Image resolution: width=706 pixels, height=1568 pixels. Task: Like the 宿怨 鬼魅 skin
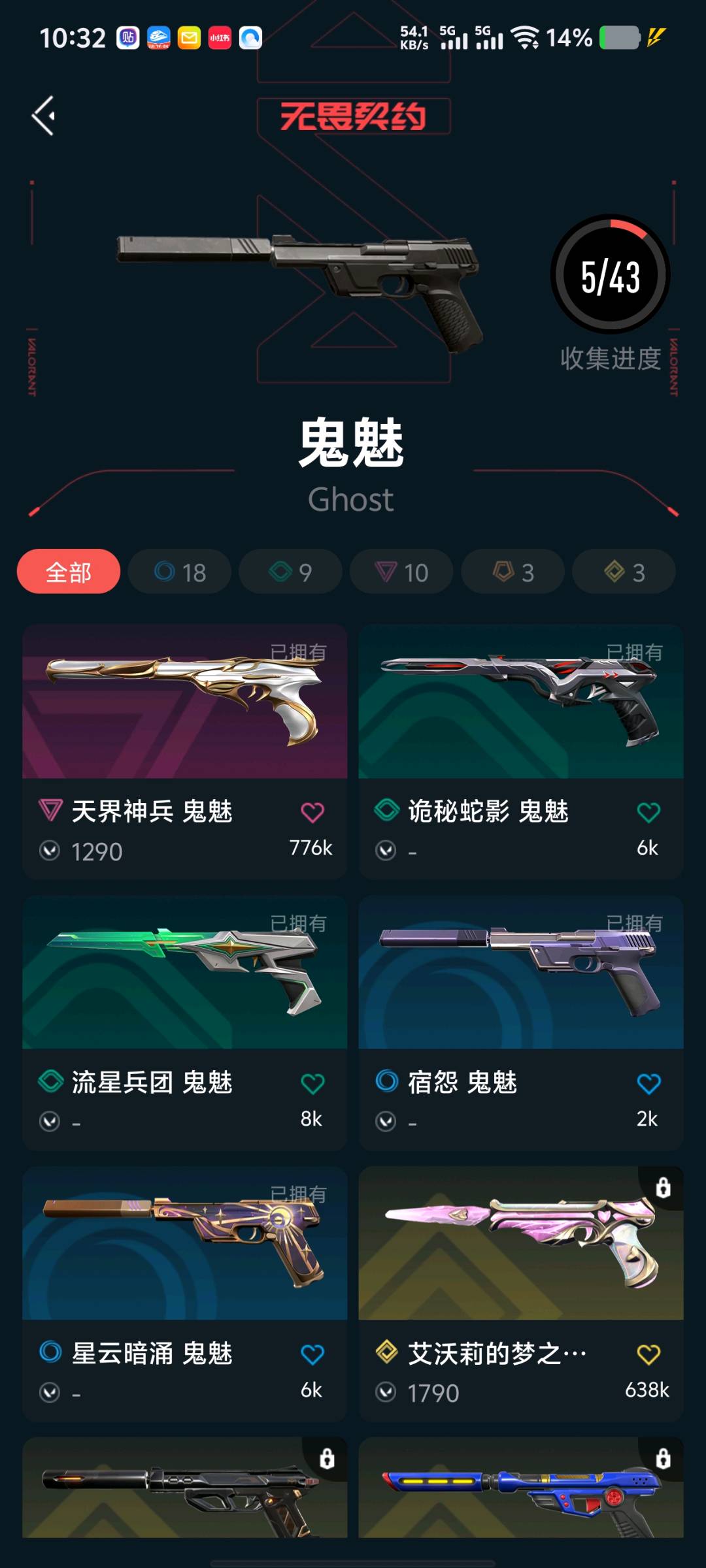tap(648, 1084)
